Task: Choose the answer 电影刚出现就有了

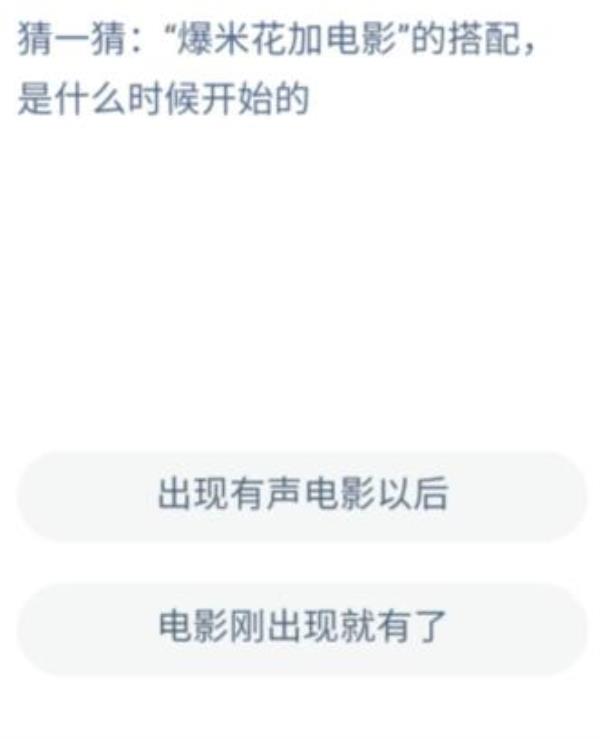Action: tap(302, 628)
